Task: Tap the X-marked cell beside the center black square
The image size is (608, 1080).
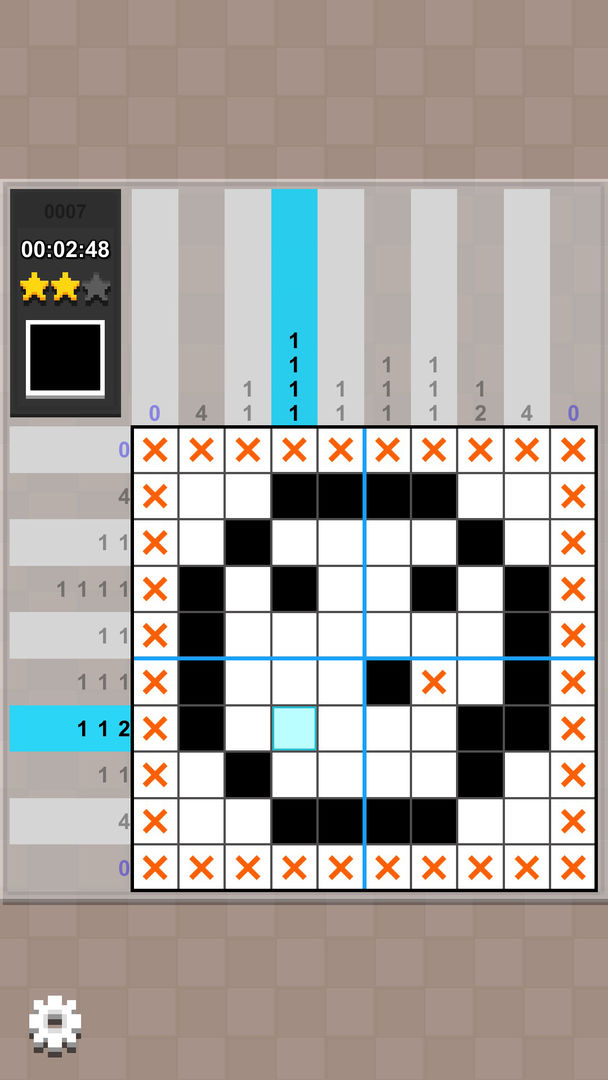Action: tap(433, 682)
